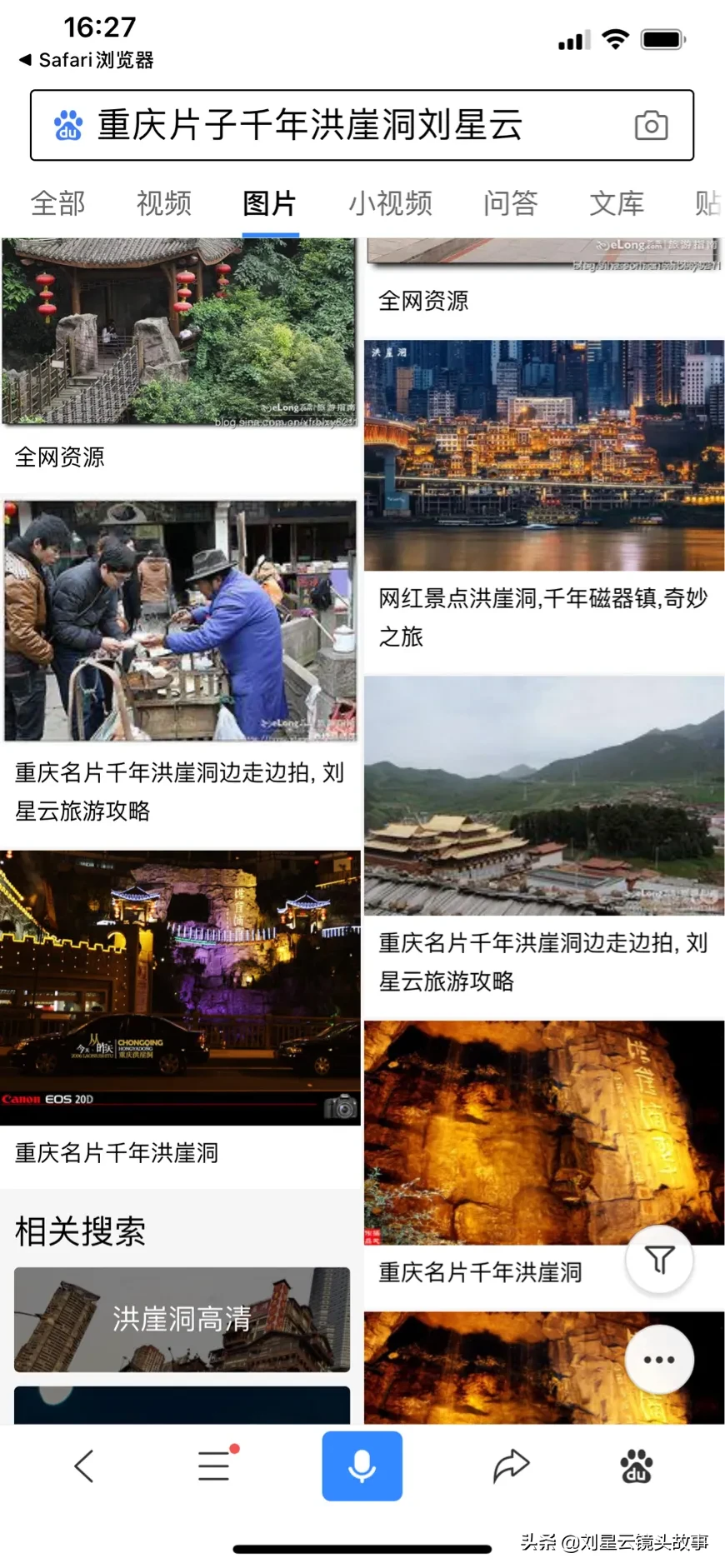Open the street vendor photo result
The image size is (725, 1568).
tap(180, 621)
